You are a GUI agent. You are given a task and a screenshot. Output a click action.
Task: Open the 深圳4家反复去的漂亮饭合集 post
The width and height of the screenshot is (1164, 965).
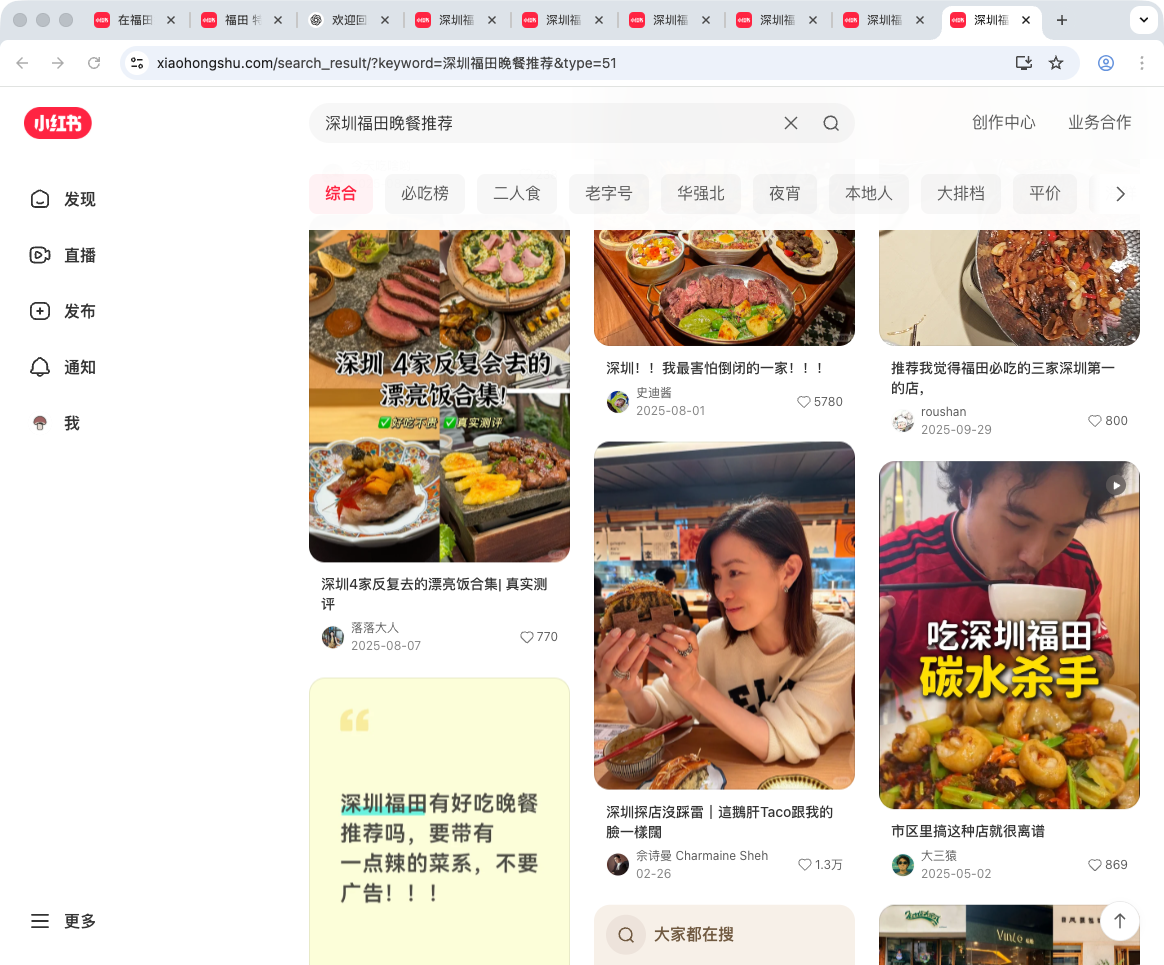[439, 396]
